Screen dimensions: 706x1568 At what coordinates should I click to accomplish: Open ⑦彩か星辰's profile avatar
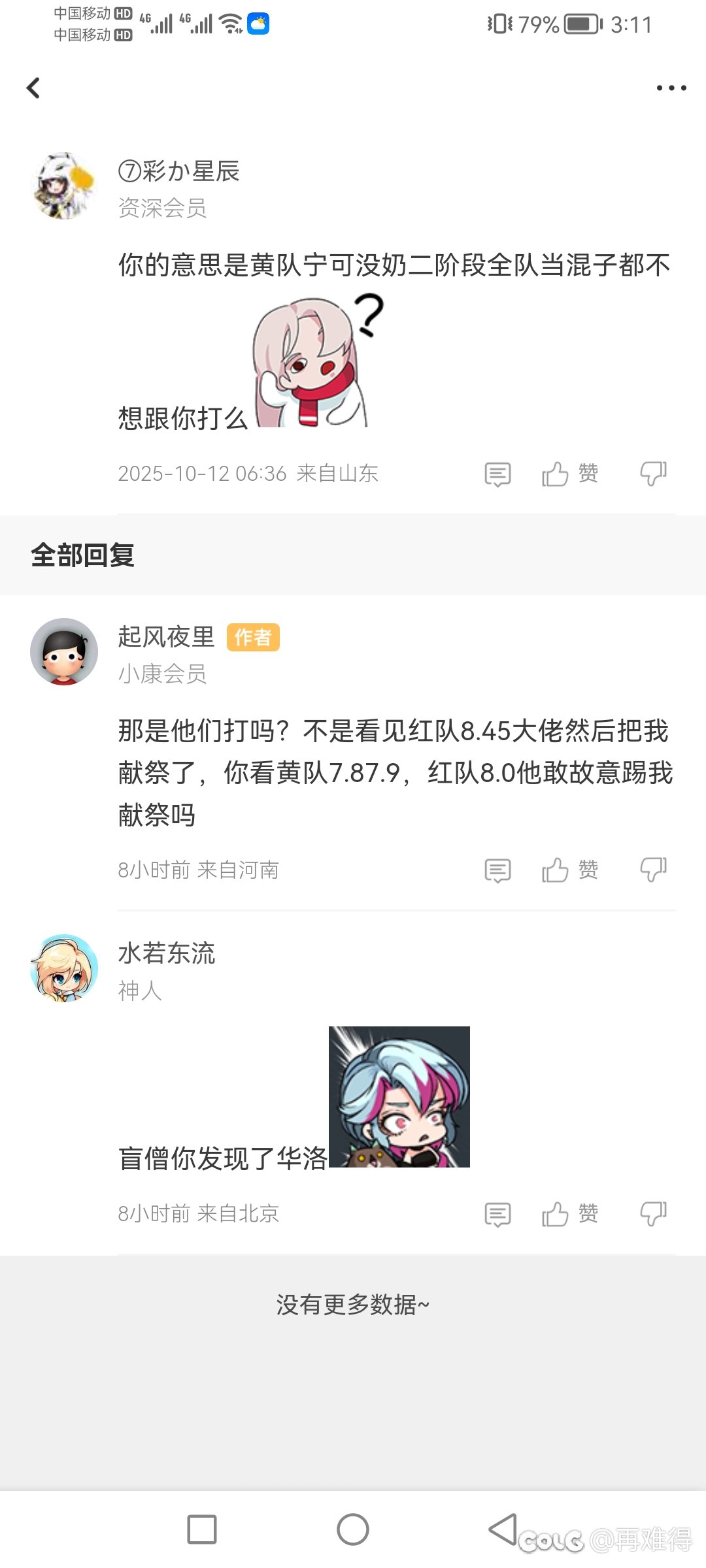click(x=64, y=186)
